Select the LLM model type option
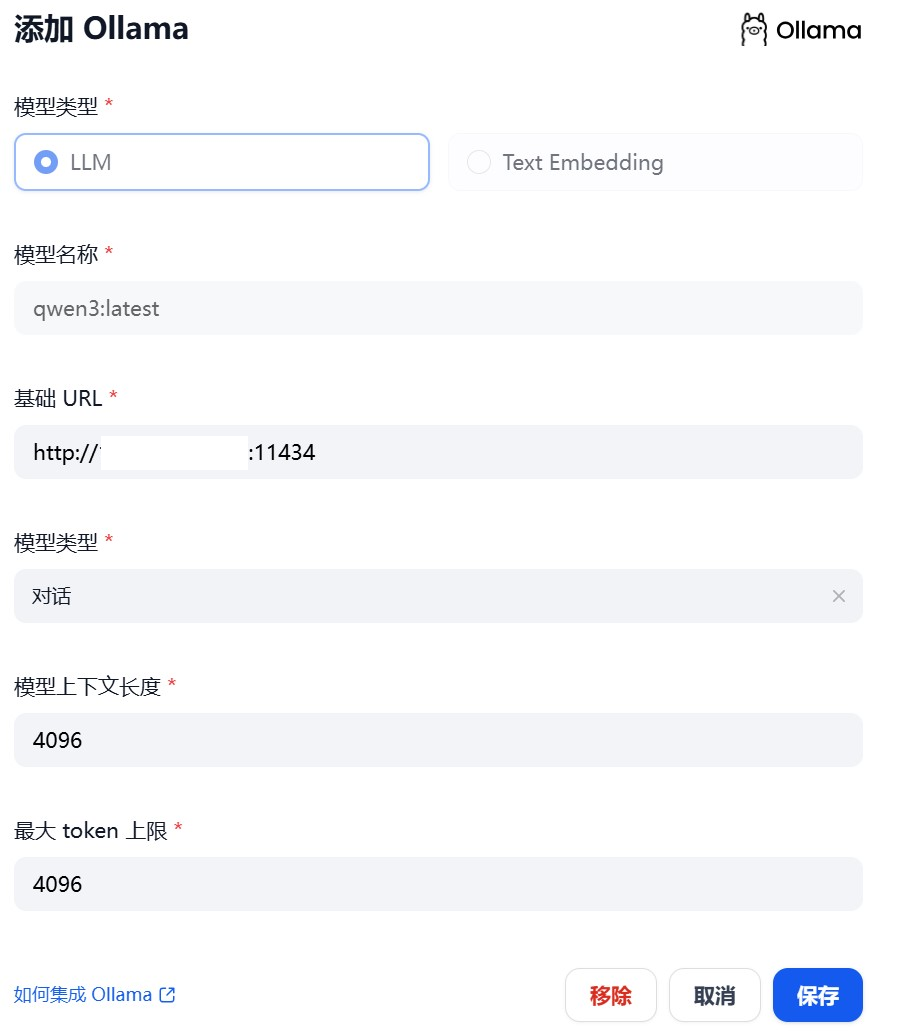The image size is (902, 1034). (x=221, y=162)
